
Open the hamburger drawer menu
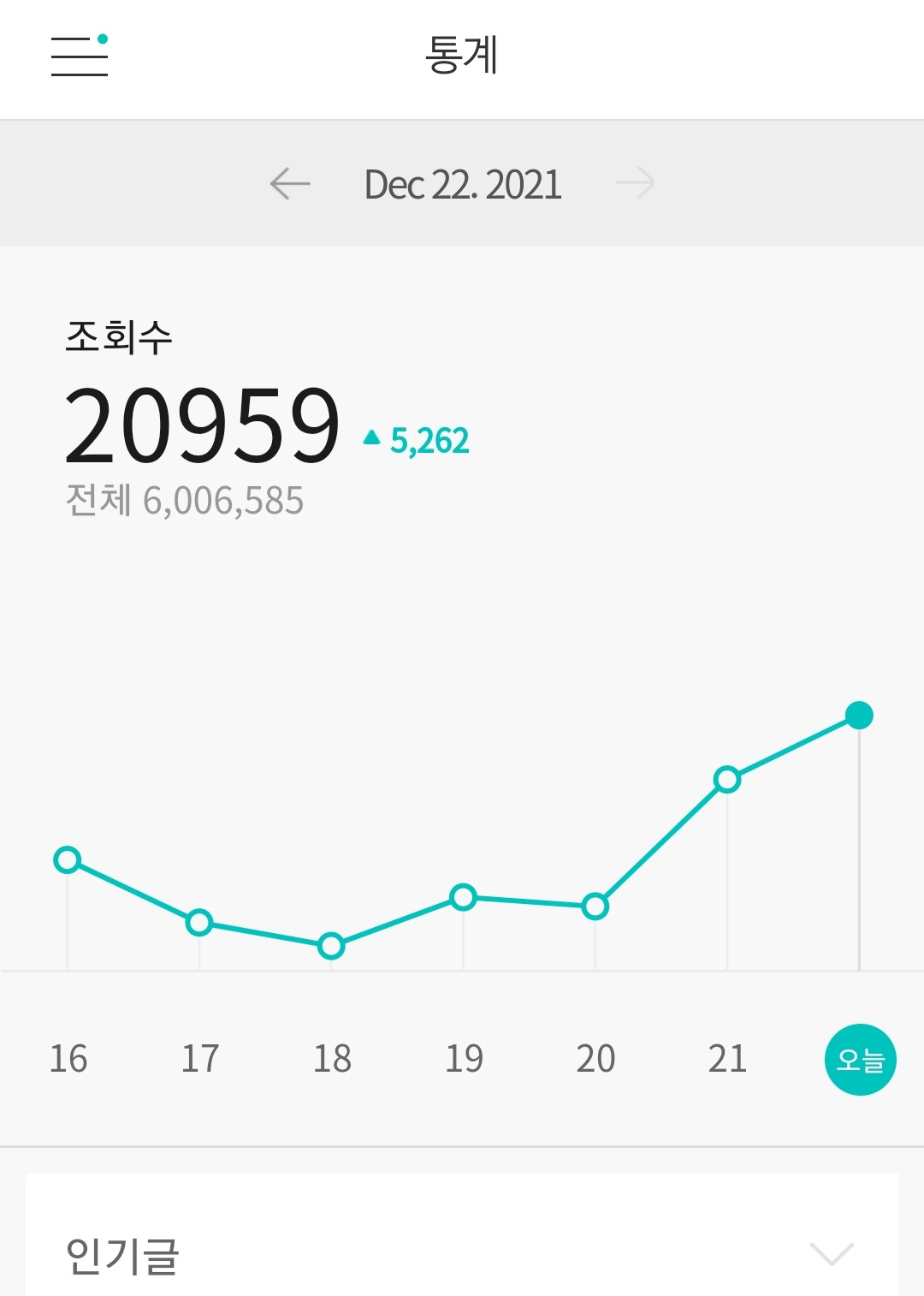click(x=80, y=56)
